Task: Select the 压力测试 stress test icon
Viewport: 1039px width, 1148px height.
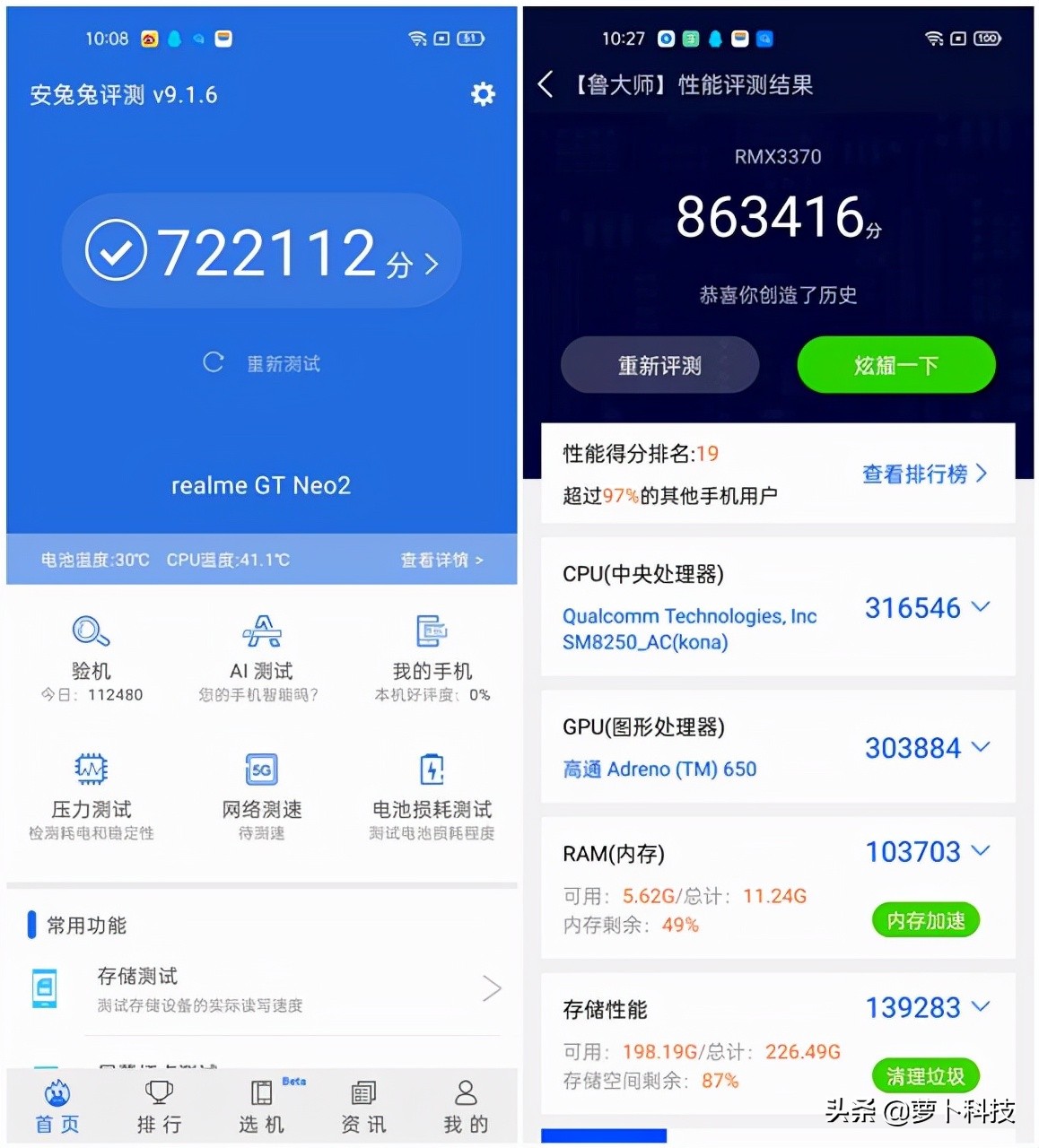Action: 90,789
